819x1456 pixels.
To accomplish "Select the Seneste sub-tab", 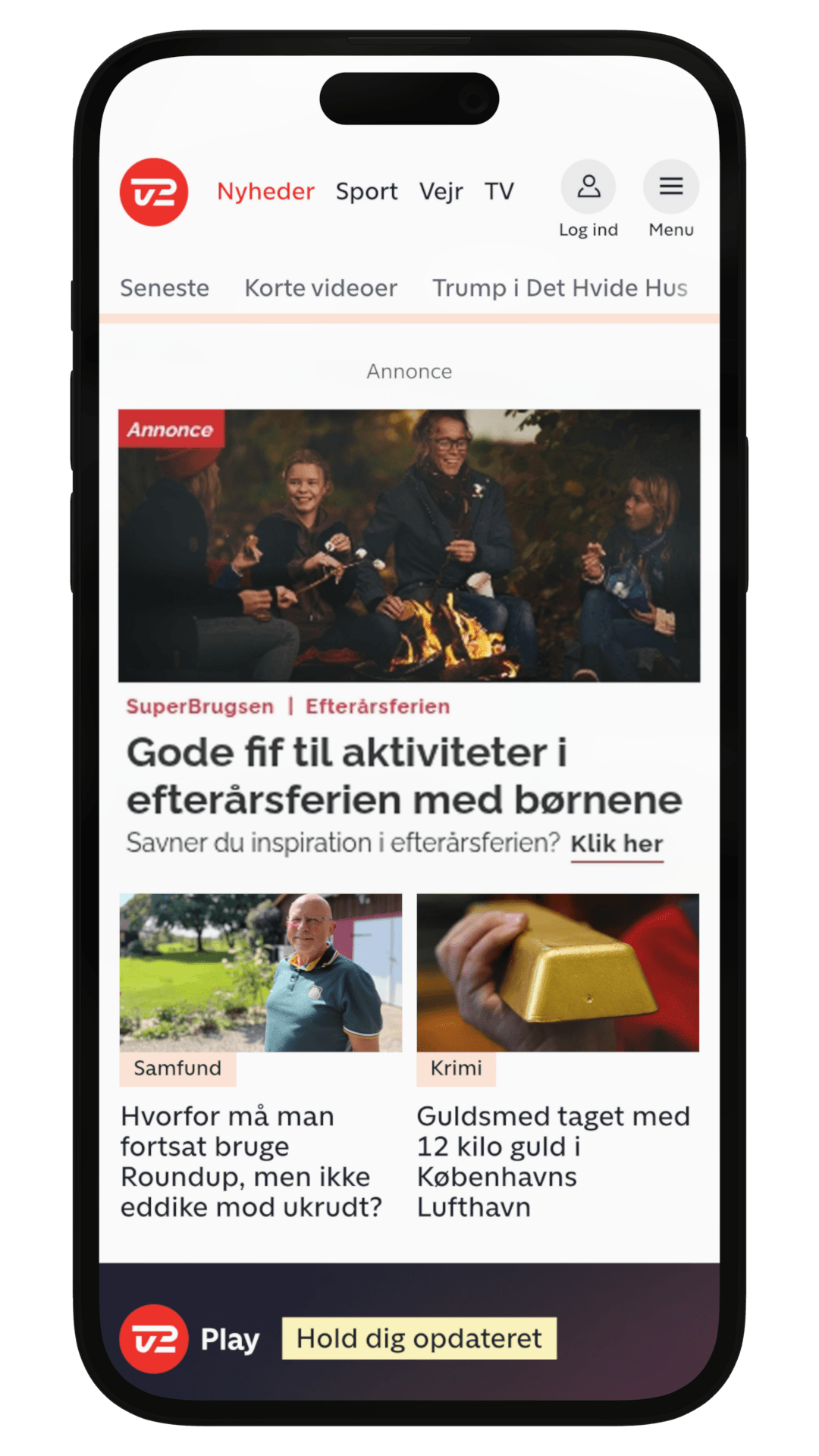I will [x=165, y=288].
